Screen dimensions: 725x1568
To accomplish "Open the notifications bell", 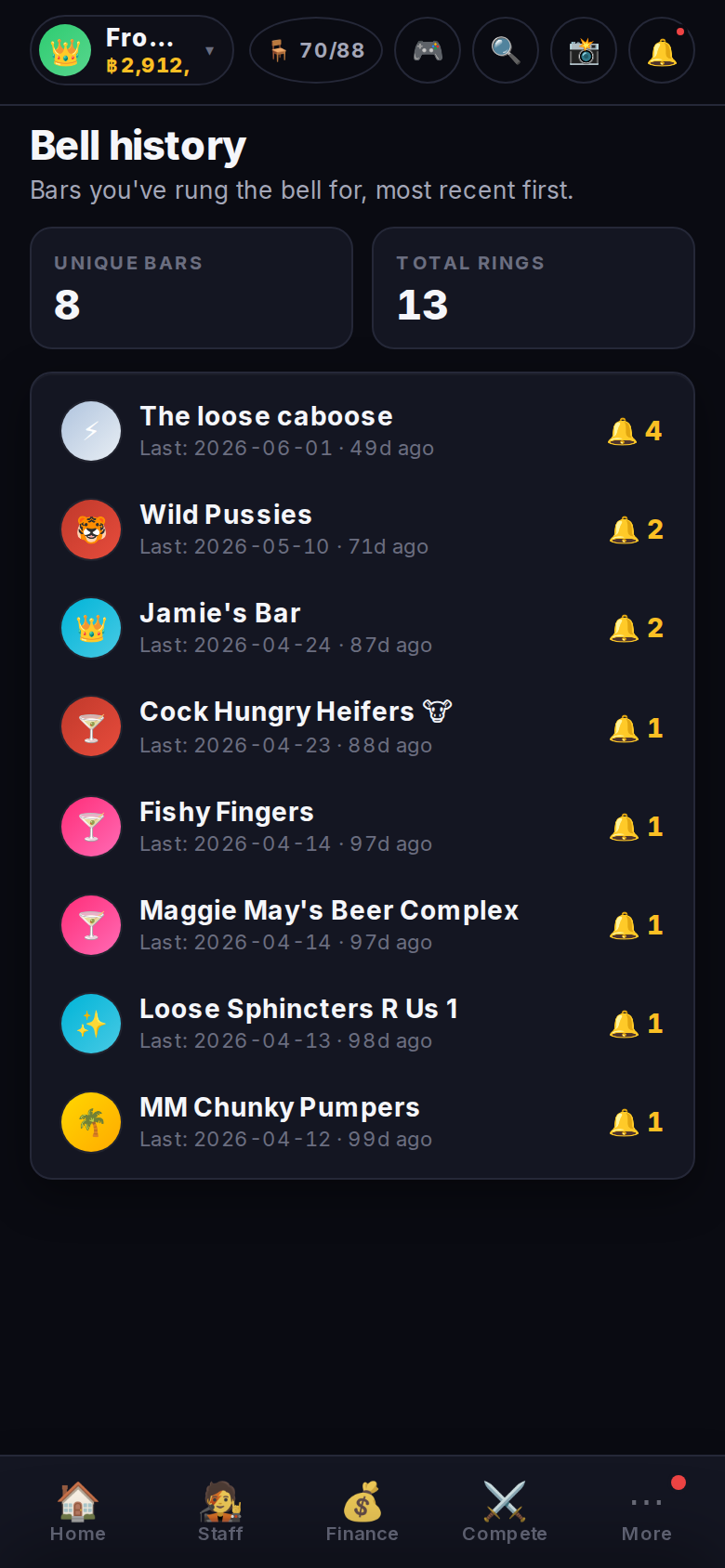I will pyautogui.click(x=662, y=50).
